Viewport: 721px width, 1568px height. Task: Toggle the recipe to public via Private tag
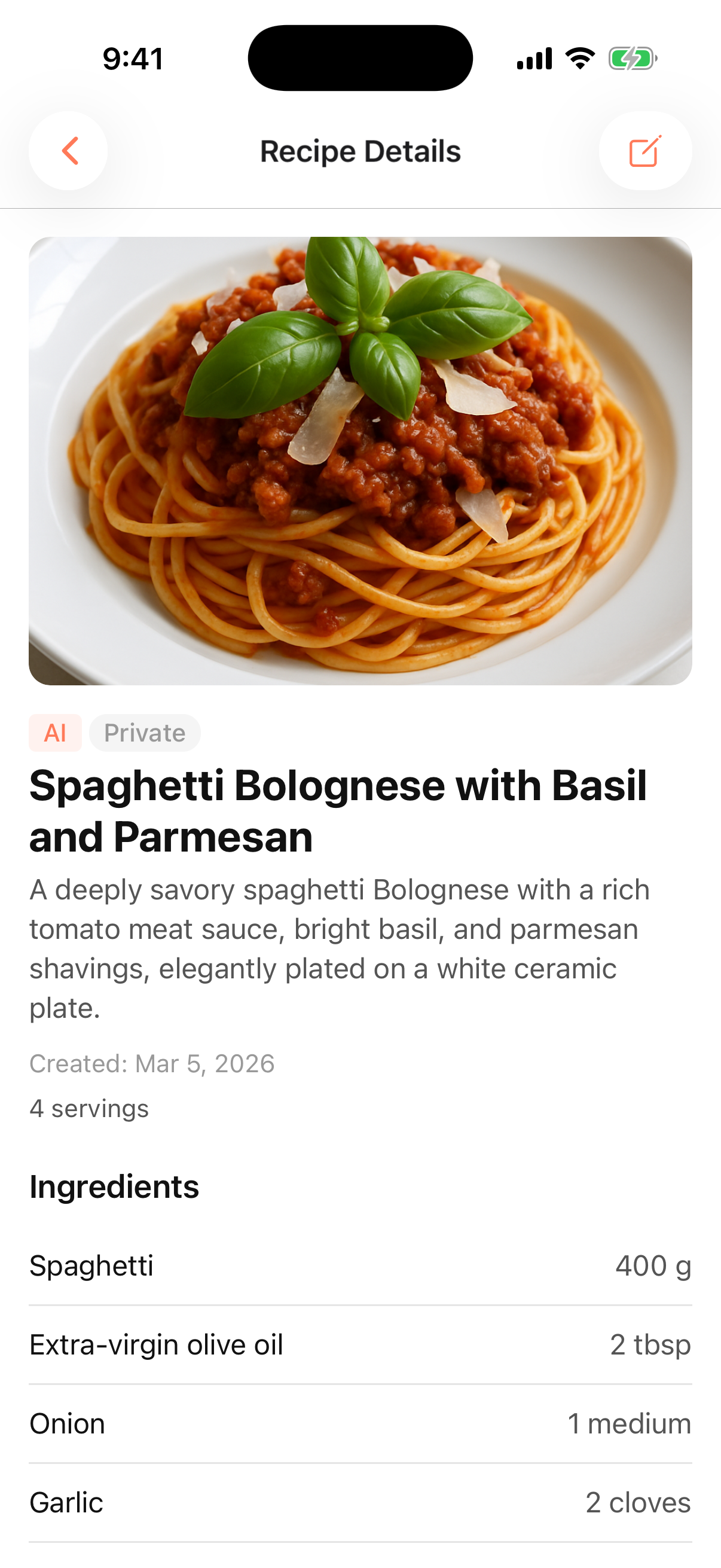145,733
